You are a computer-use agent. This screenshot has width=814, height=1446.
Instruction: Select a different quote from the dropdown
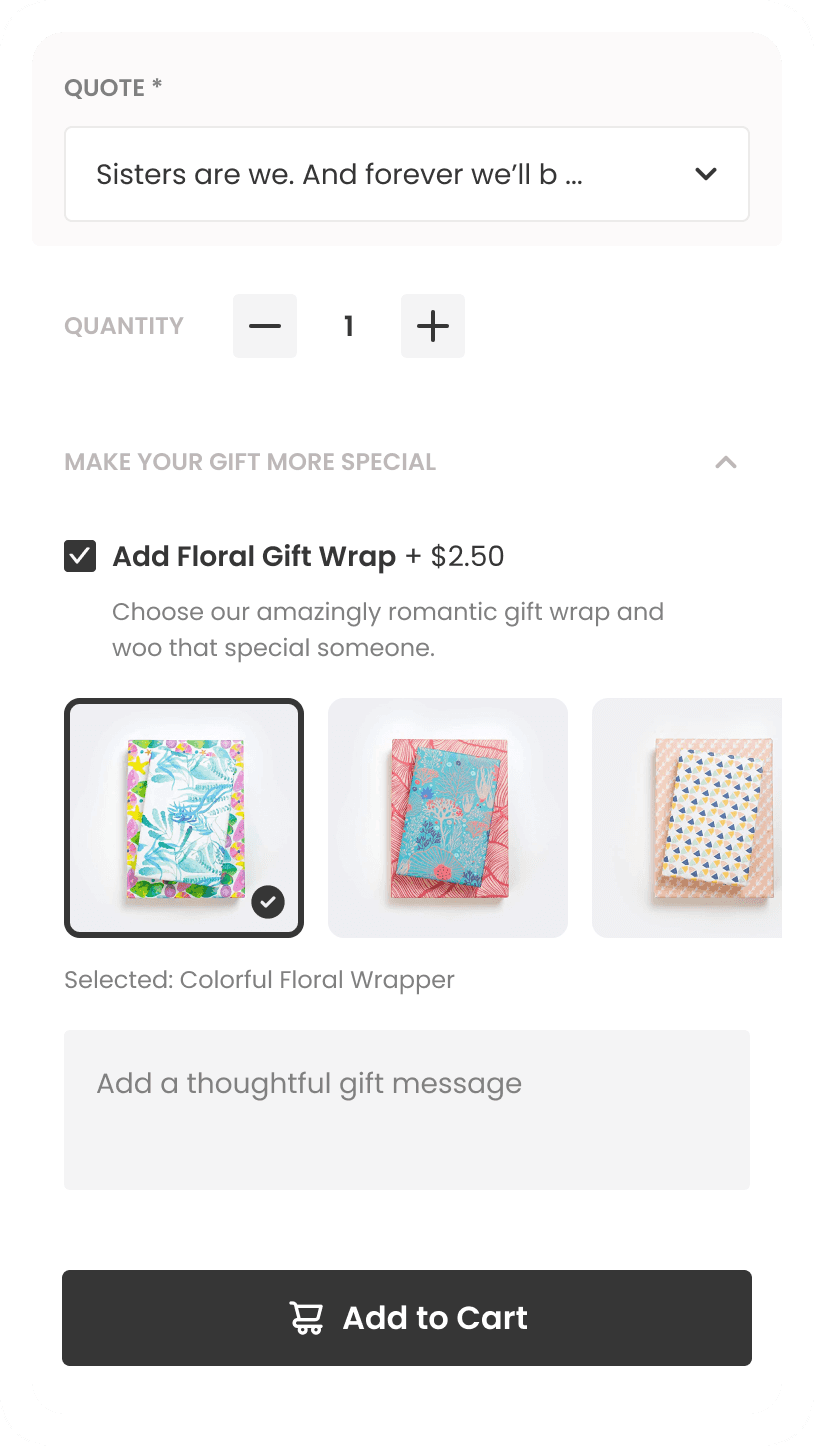pyautogui.click(x=406, y=174)
